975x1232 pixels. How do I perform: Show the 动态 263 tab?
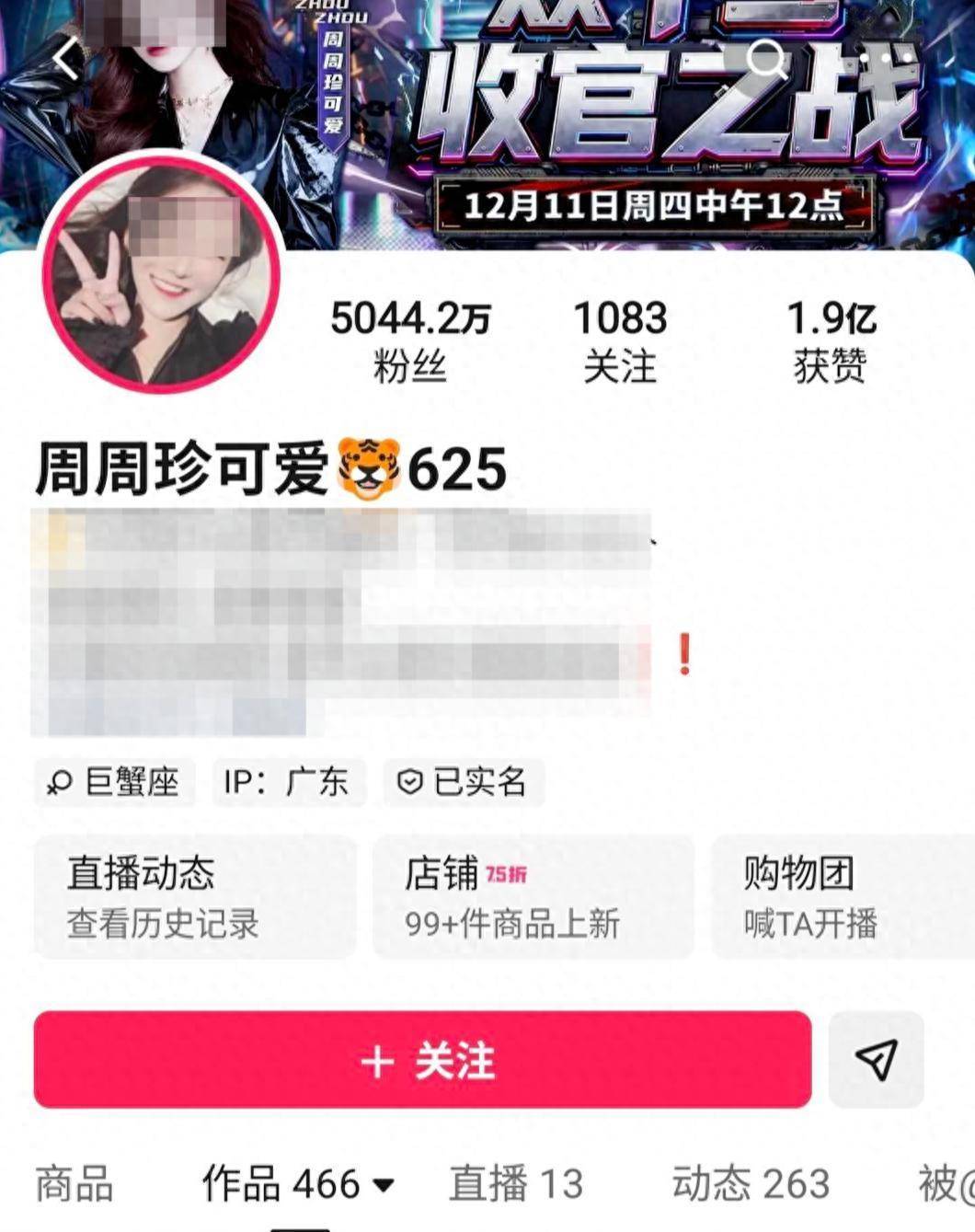(751, 1183)
